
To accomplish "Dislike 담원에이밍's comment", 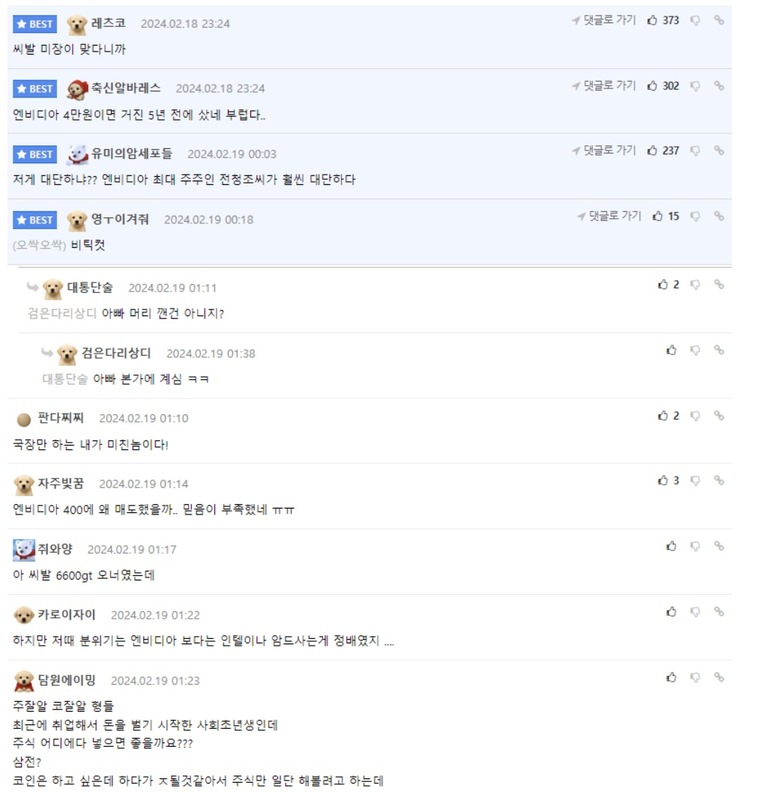I will coord(696,678).
